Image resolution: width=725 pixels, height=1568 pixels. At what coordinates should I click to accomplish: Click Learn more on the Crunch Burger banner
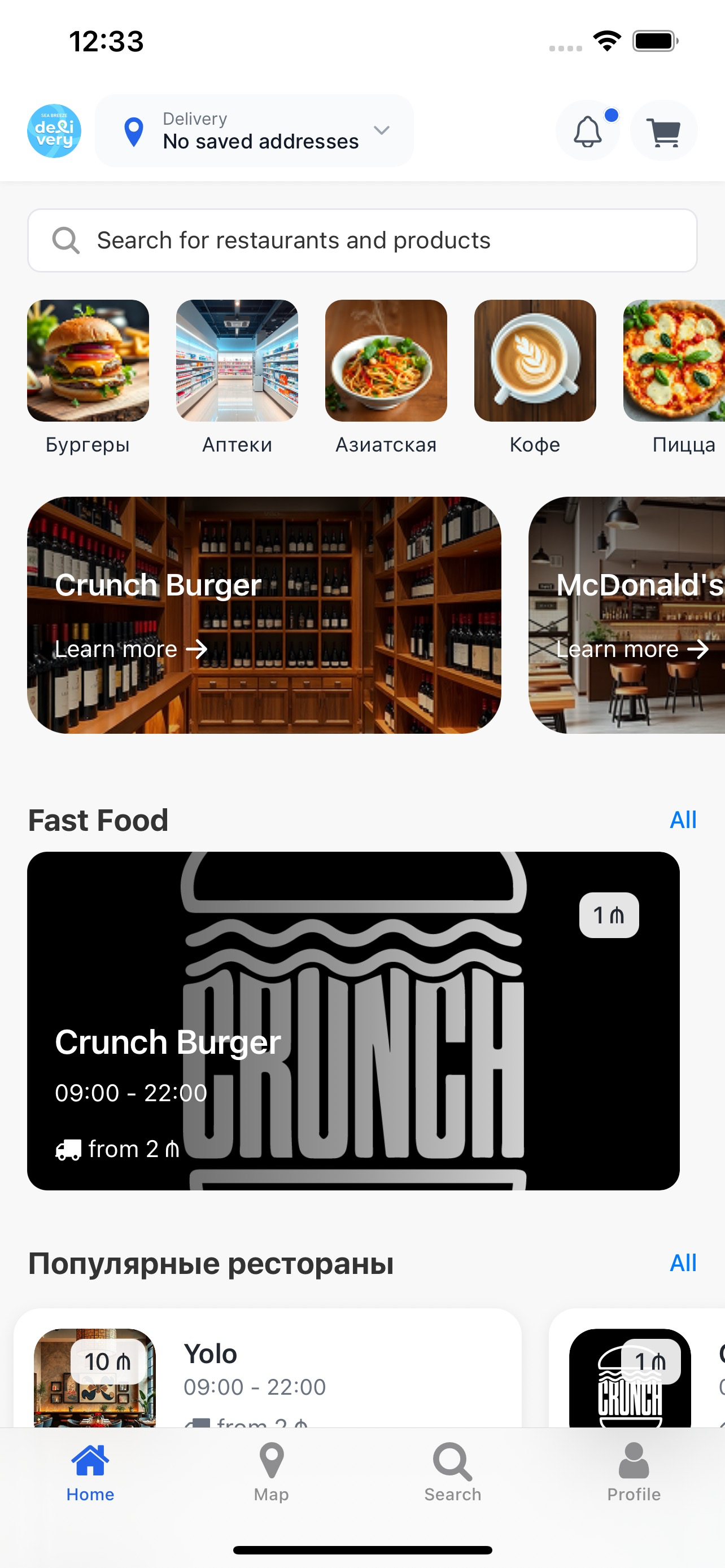130,649
